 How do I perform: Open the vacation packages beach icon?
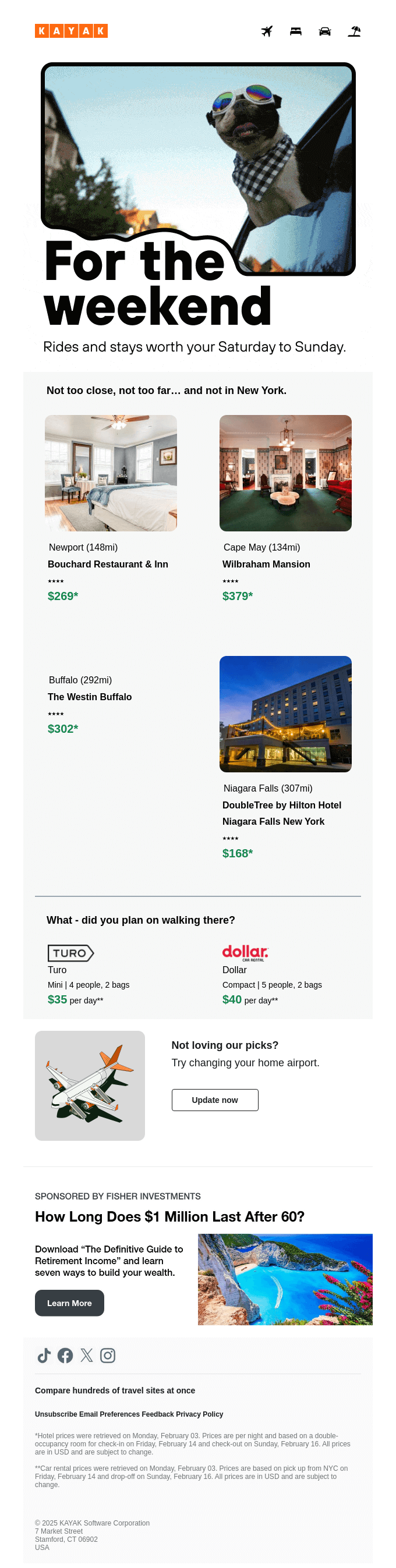(355, 31)
